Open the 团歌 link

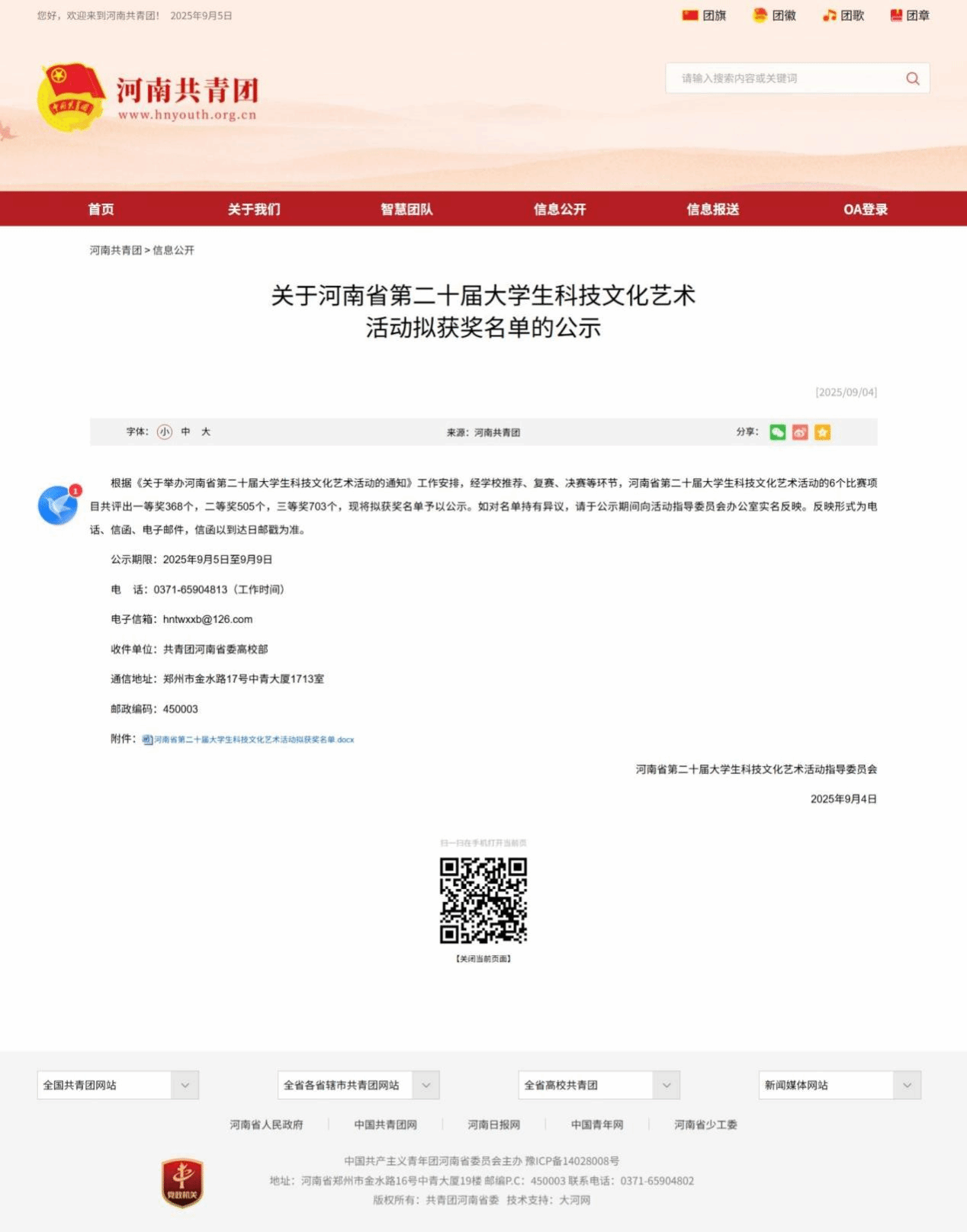tap(843, 15)
